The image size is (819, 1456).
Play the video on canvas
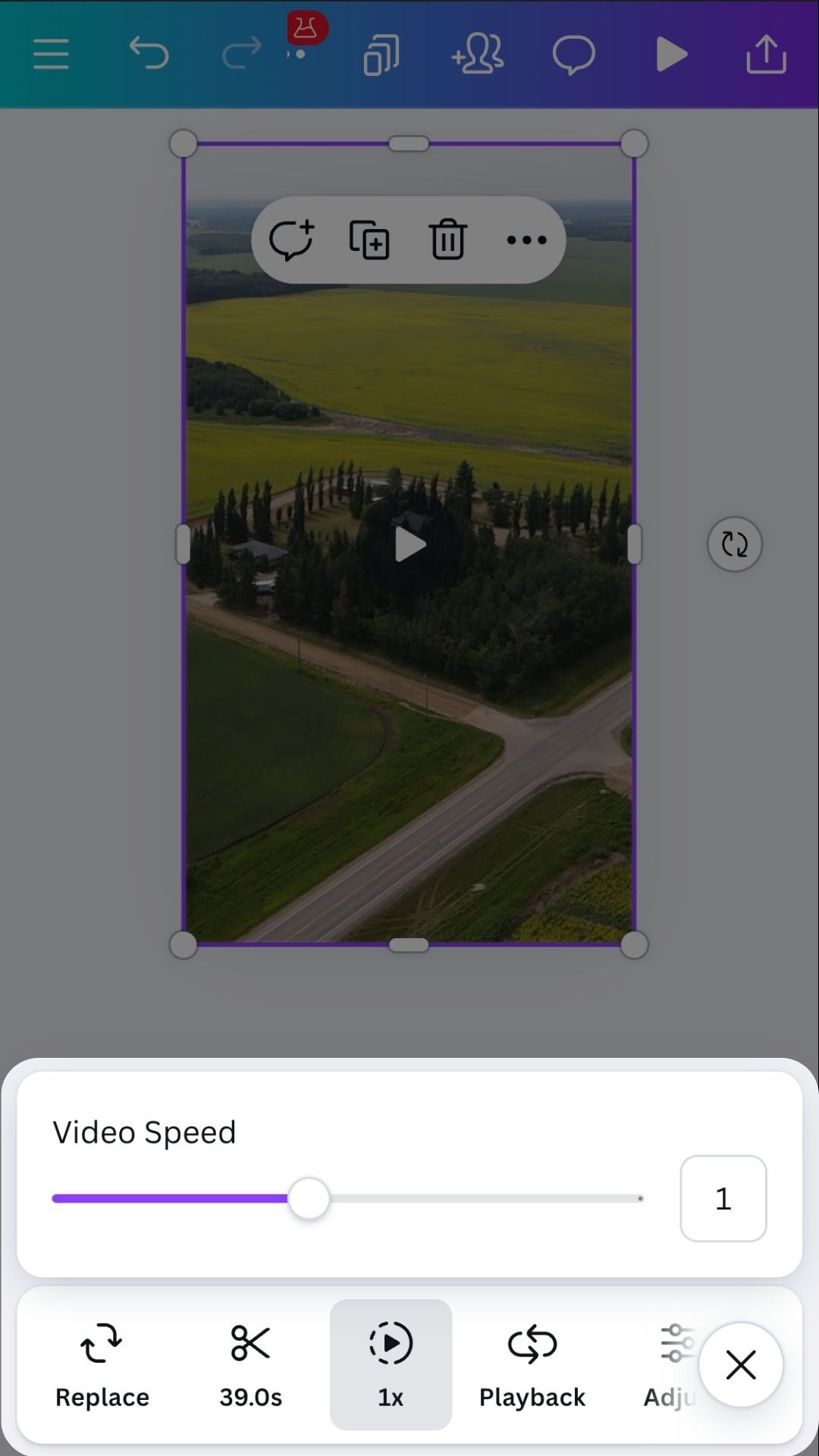click(409, 544)
